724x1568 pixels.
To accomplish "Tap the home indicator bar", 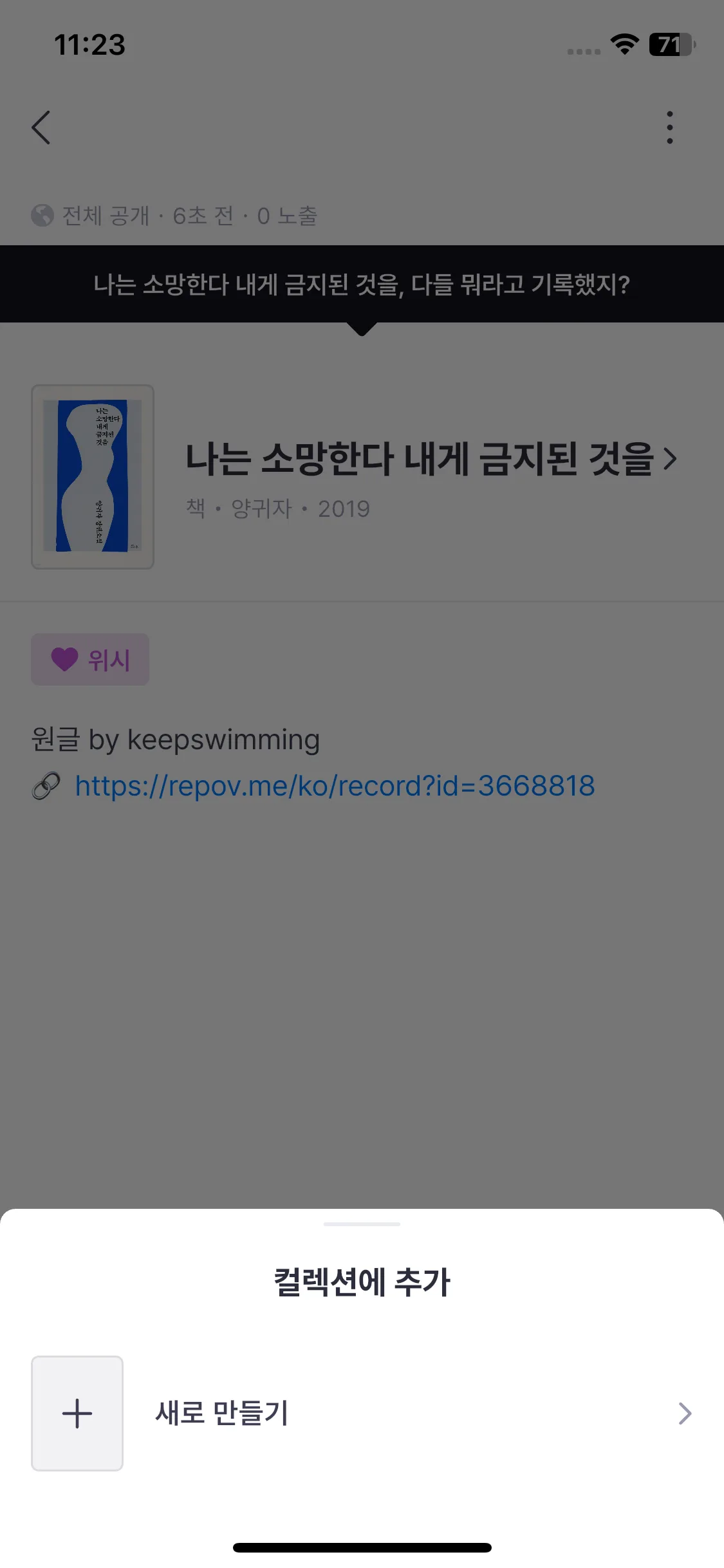I will (x=362, y=1547).
